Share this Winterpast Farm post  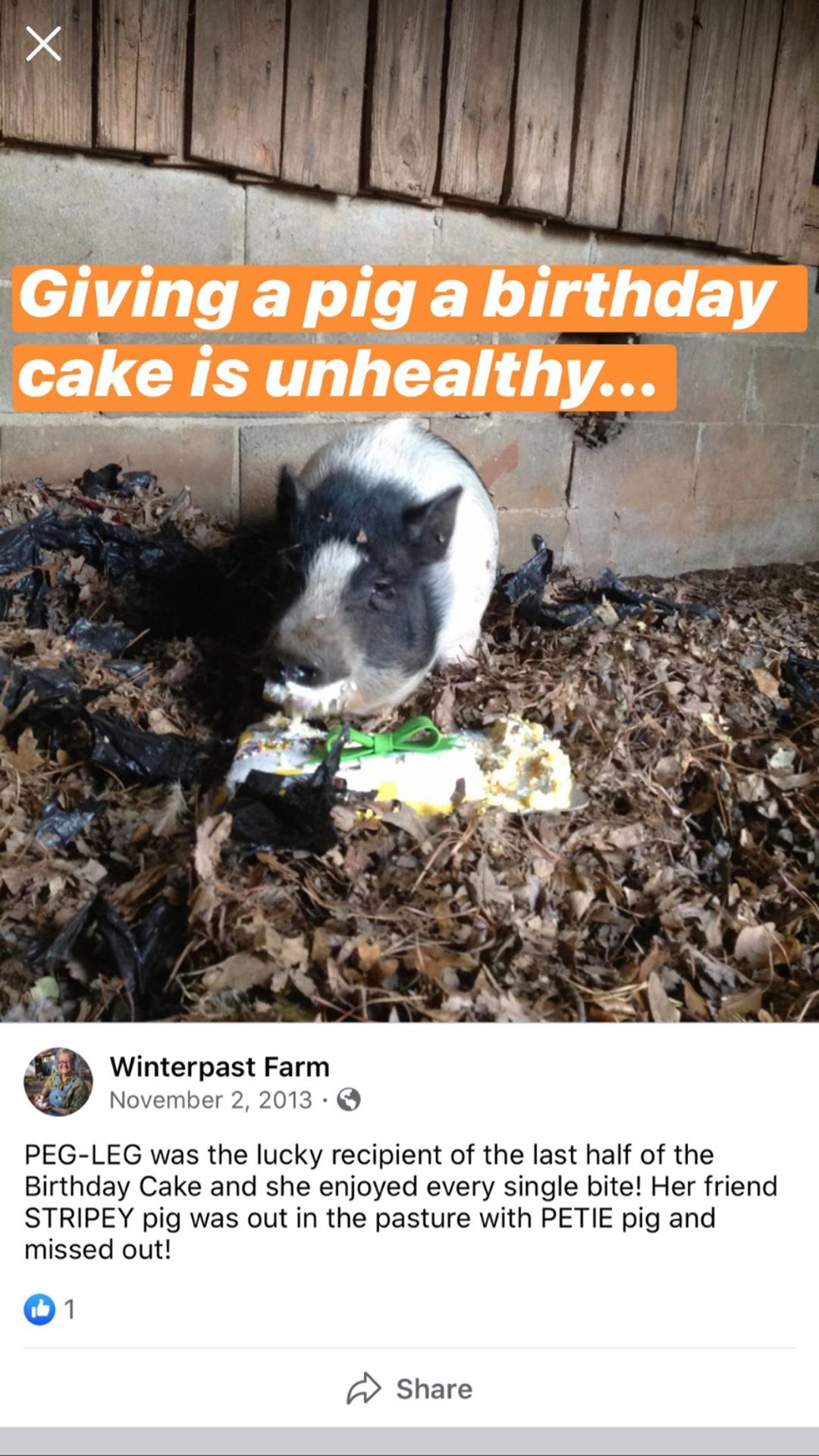coord(409,1389)
